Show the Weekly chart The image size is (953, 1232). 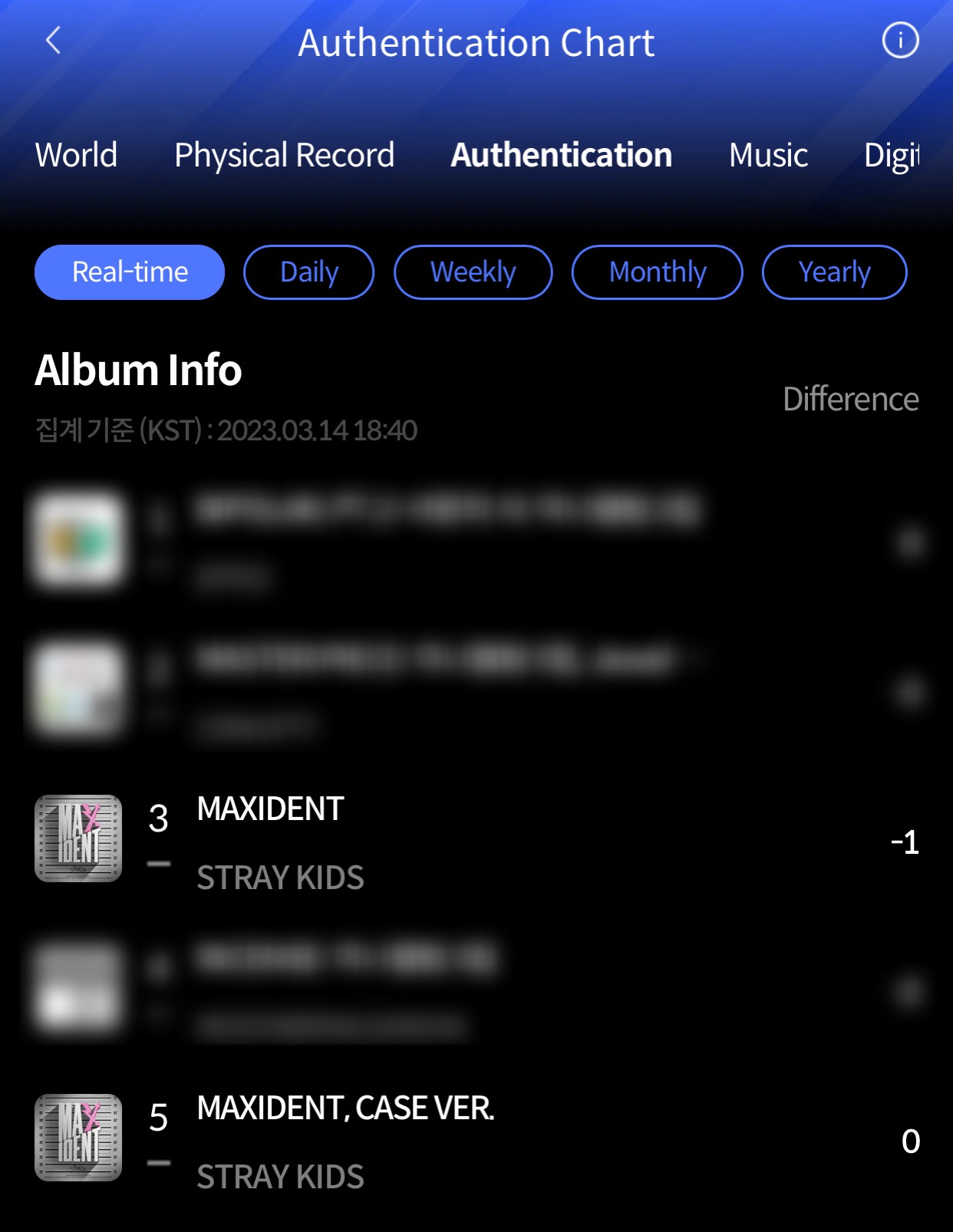click(x=473, y=272)
